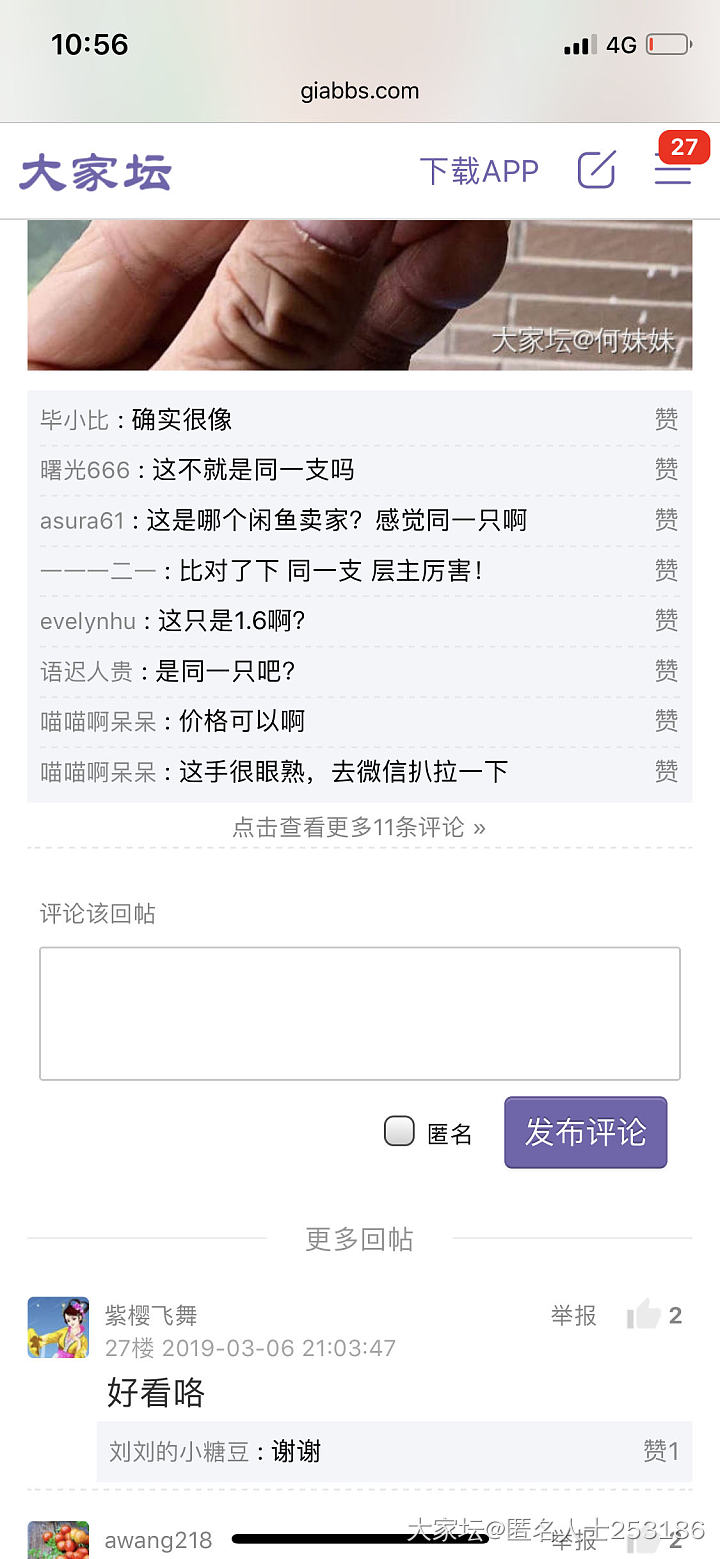720x1559 pixels.
Task: Open the hamburger menu with 27 badge
Action: (672, 171)
